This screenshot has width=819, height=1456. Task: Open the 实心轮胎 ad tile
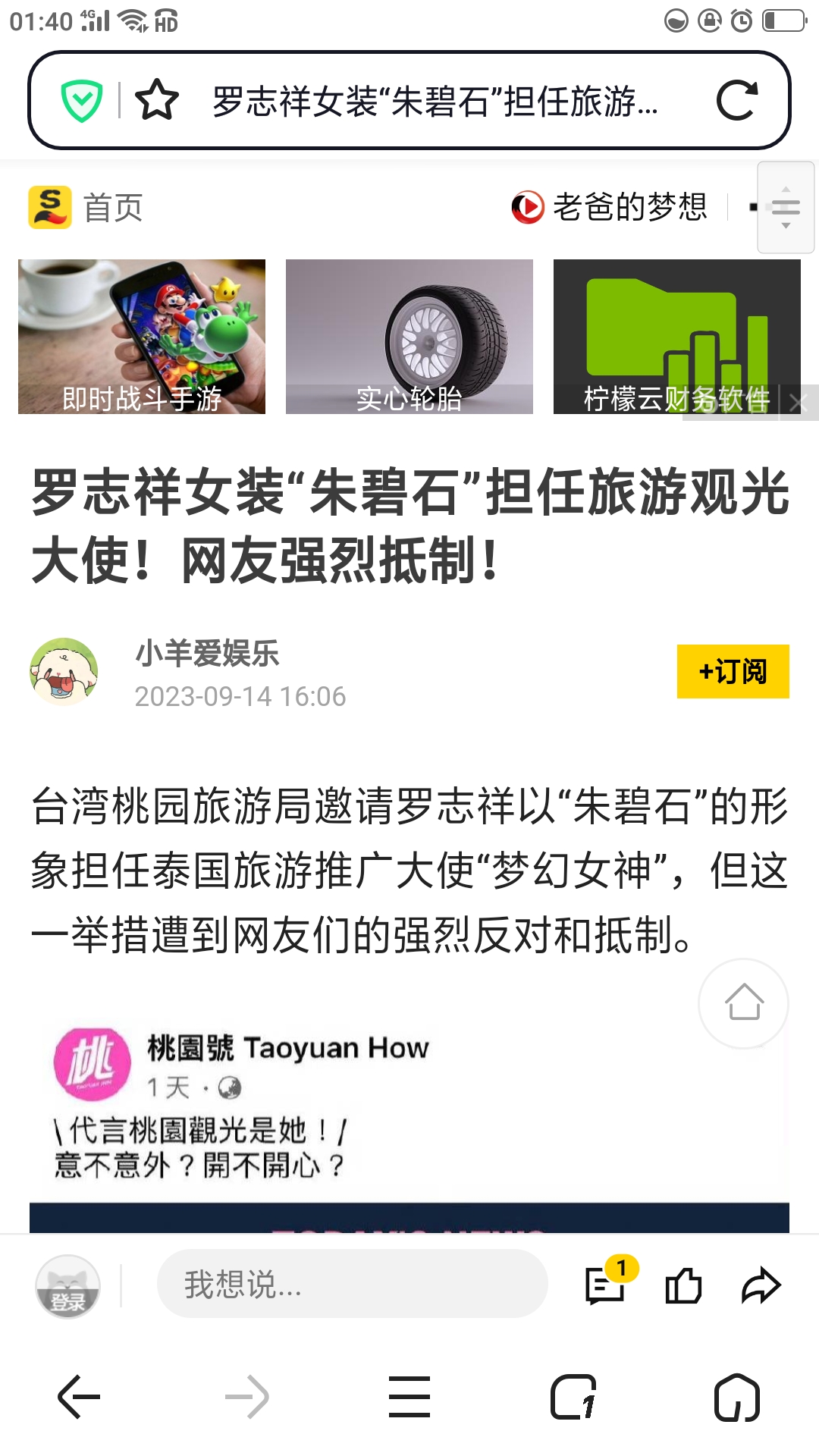click(x=409, y=337)
